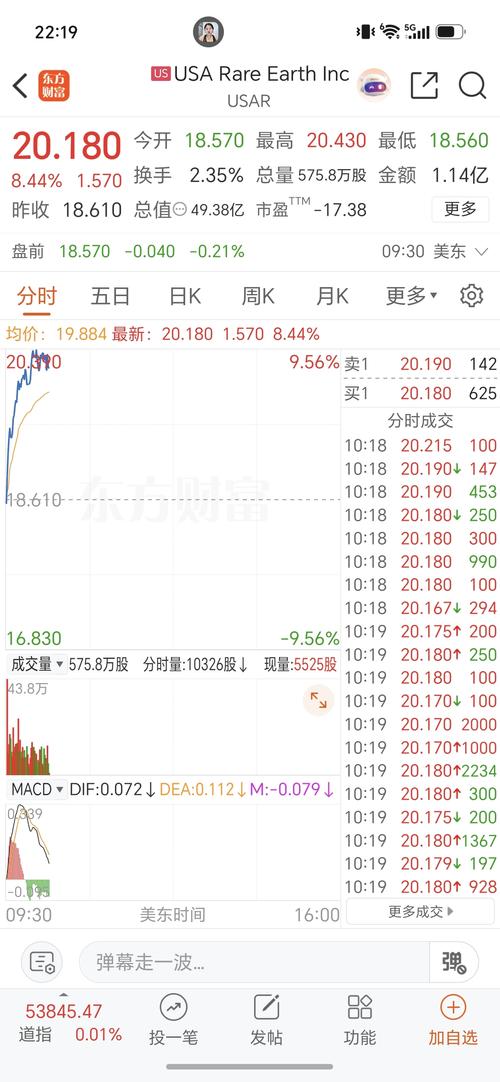The width and height of the screenshot is (500, 1082).
Task: Tap the assistant robot icon
Action: 374,86
